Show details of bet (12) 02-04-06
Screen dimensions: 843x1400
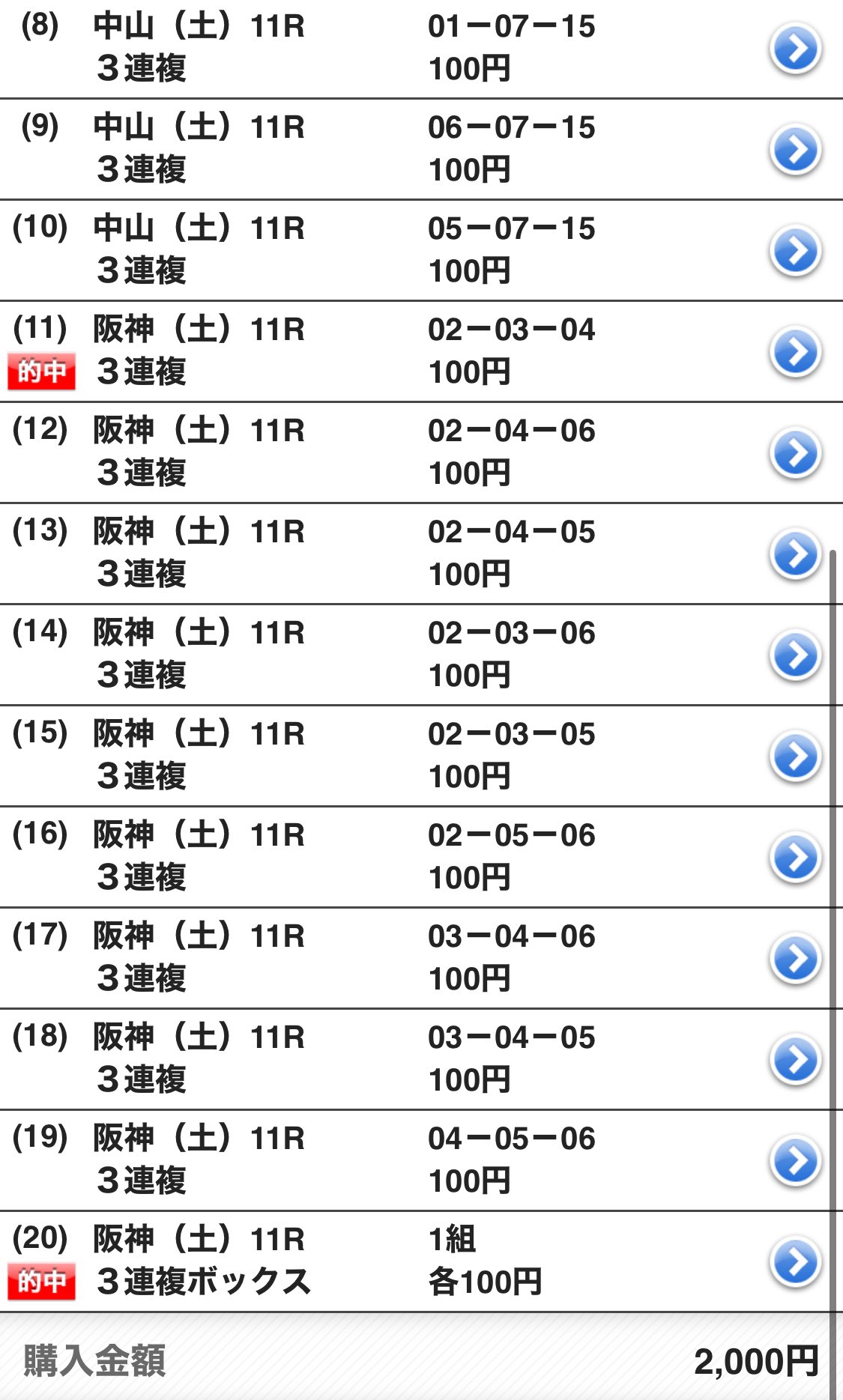point(795,453)
